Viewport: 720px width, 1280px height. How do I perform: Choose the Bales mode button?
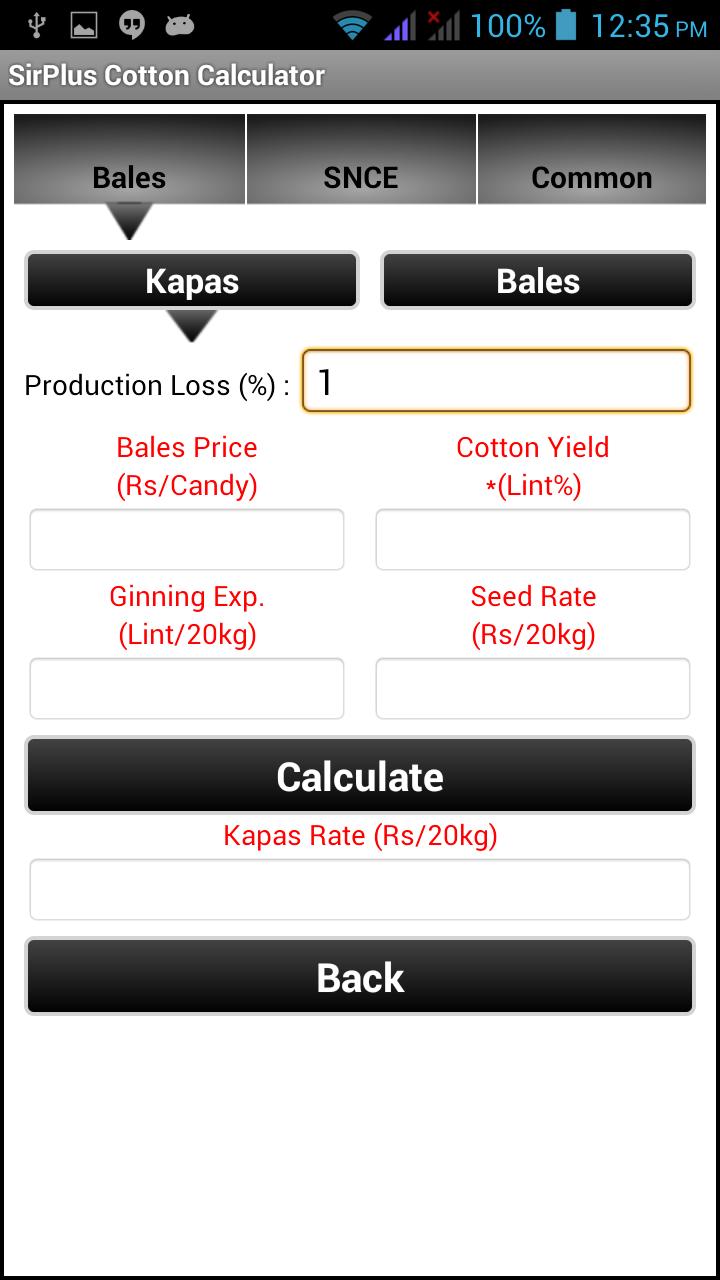(538, 281)
